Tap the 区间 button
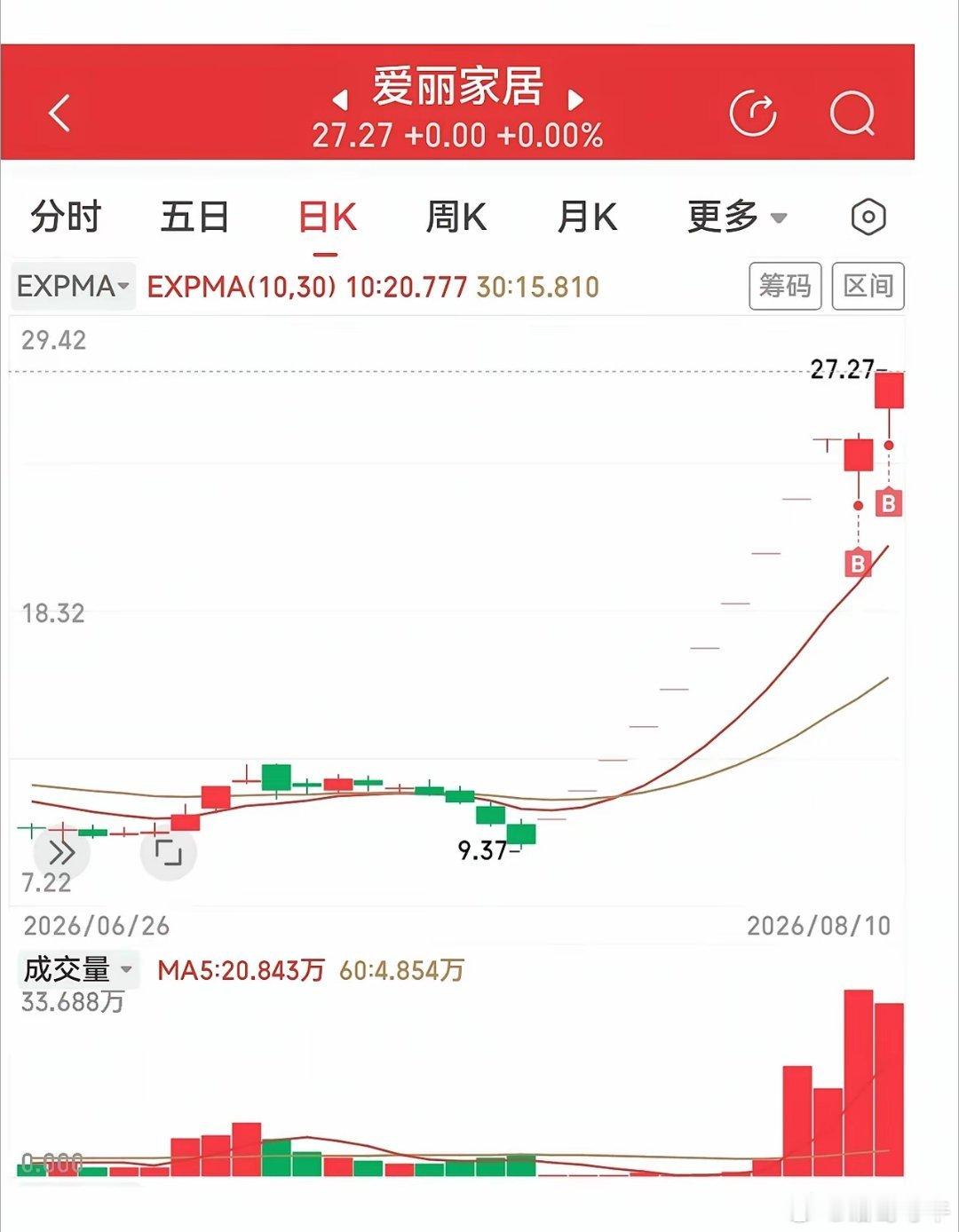This screenshot has width=959, height=1232. point(868,286)
